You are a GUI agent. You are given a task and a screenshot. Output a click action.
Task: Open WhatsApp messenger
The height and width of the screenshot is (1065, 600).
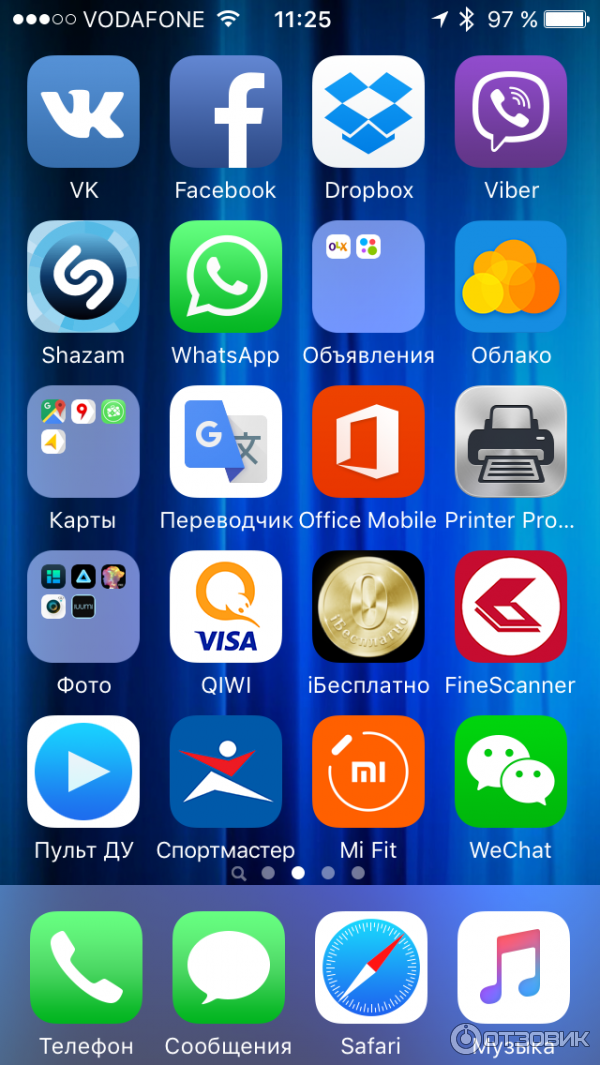pos(225,276)
